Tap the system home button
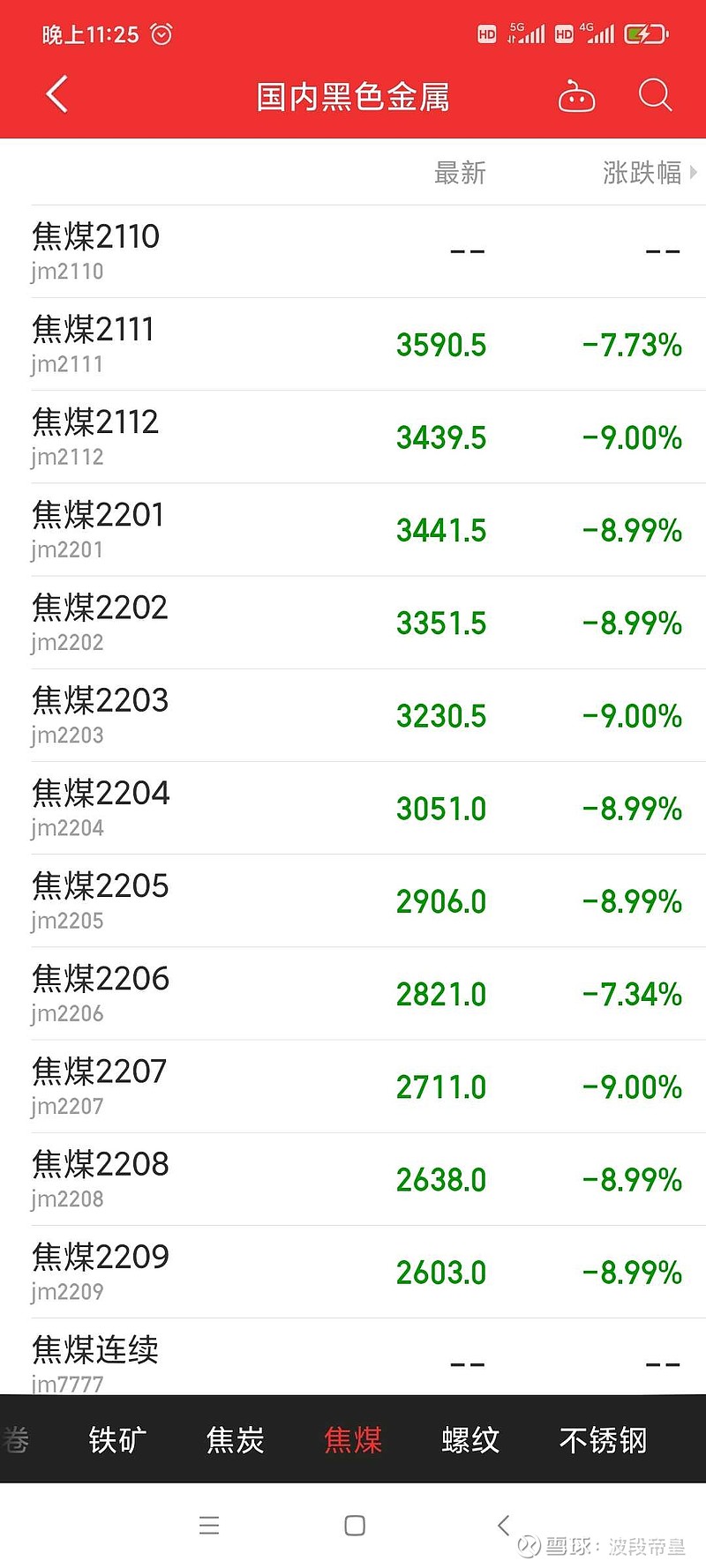 click(x=355, y=1526)
